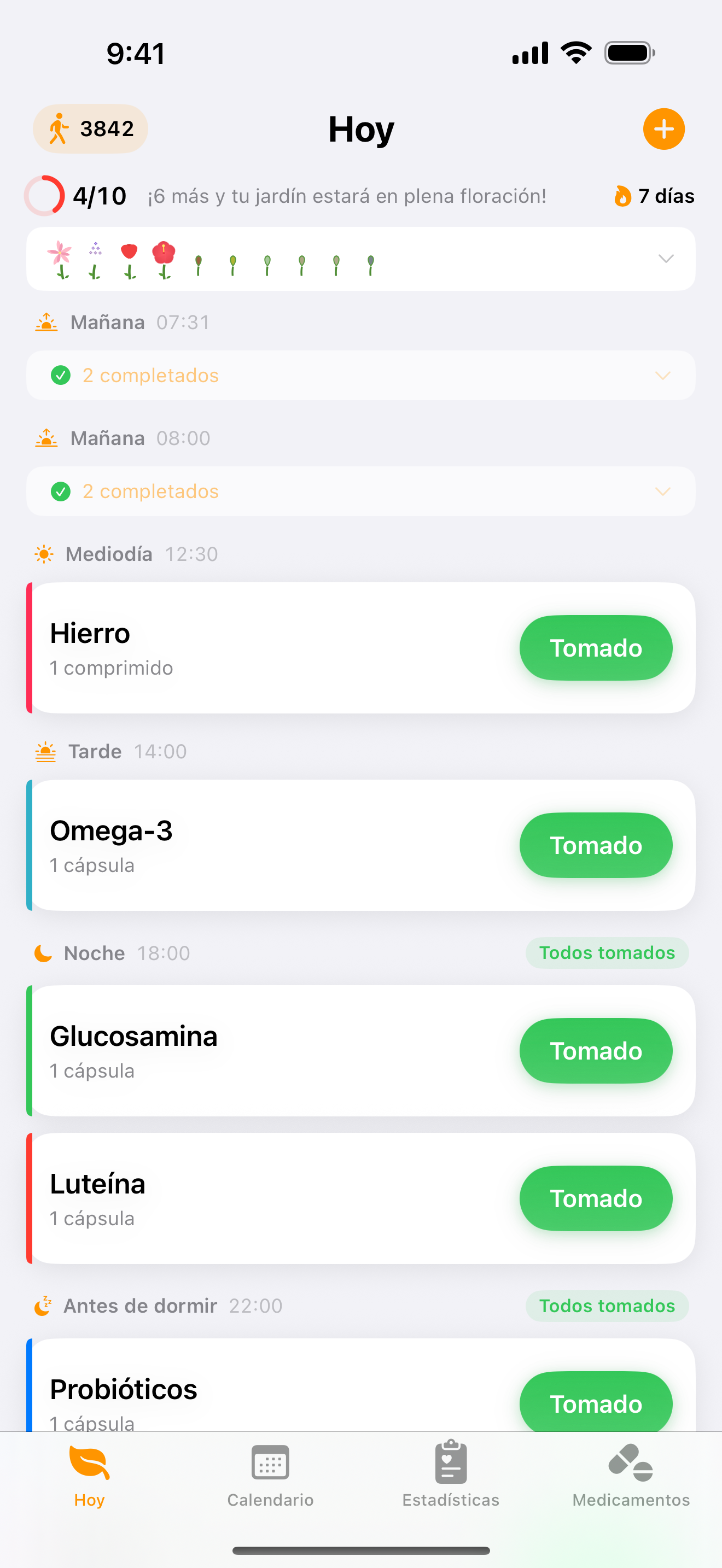The image size is (722, 1568).
Task: Tap the streak flame icon showing 7 días
Action: pyautogui.click(x=622, y=196)
